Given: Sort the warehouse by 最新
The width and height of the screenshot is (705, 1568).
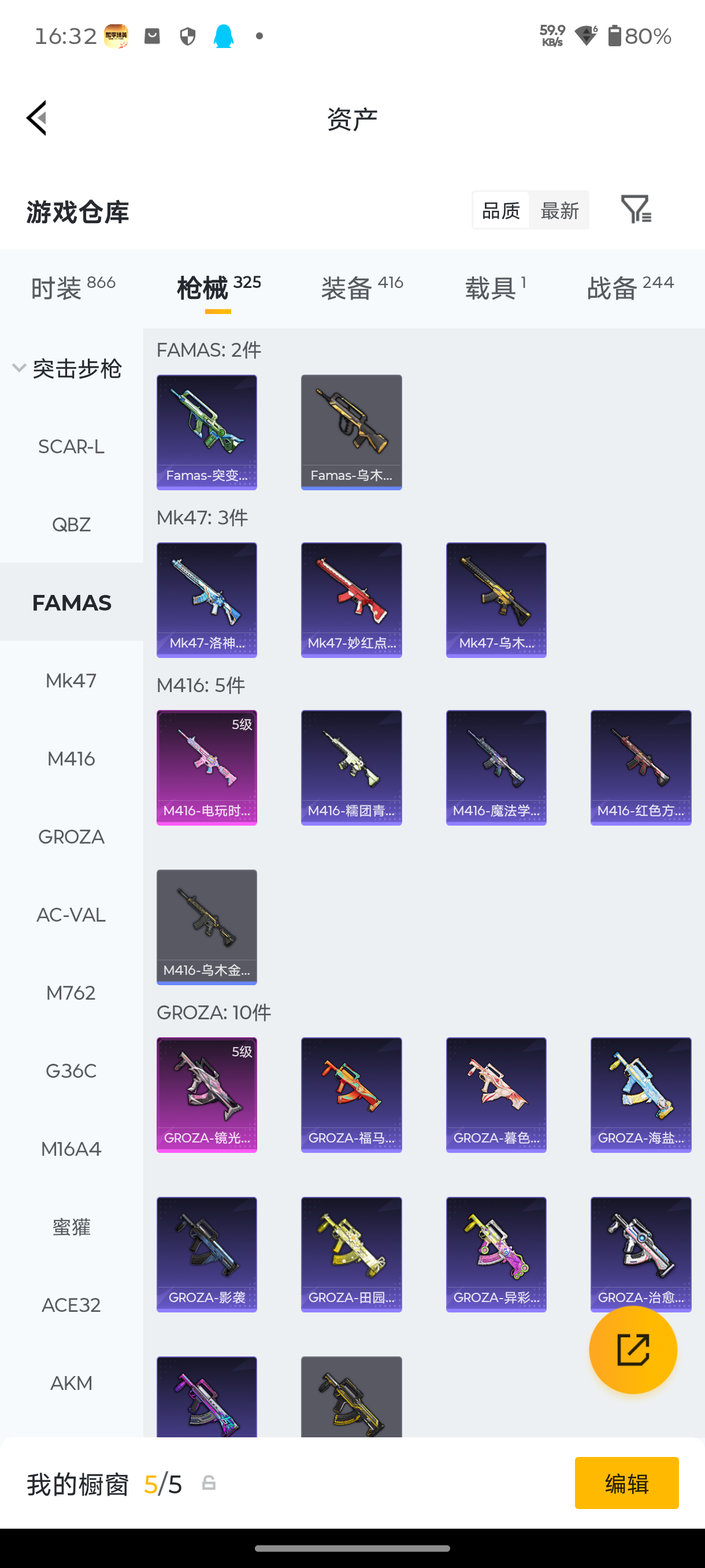Looking at the screenshot, I should click(559, 210).
